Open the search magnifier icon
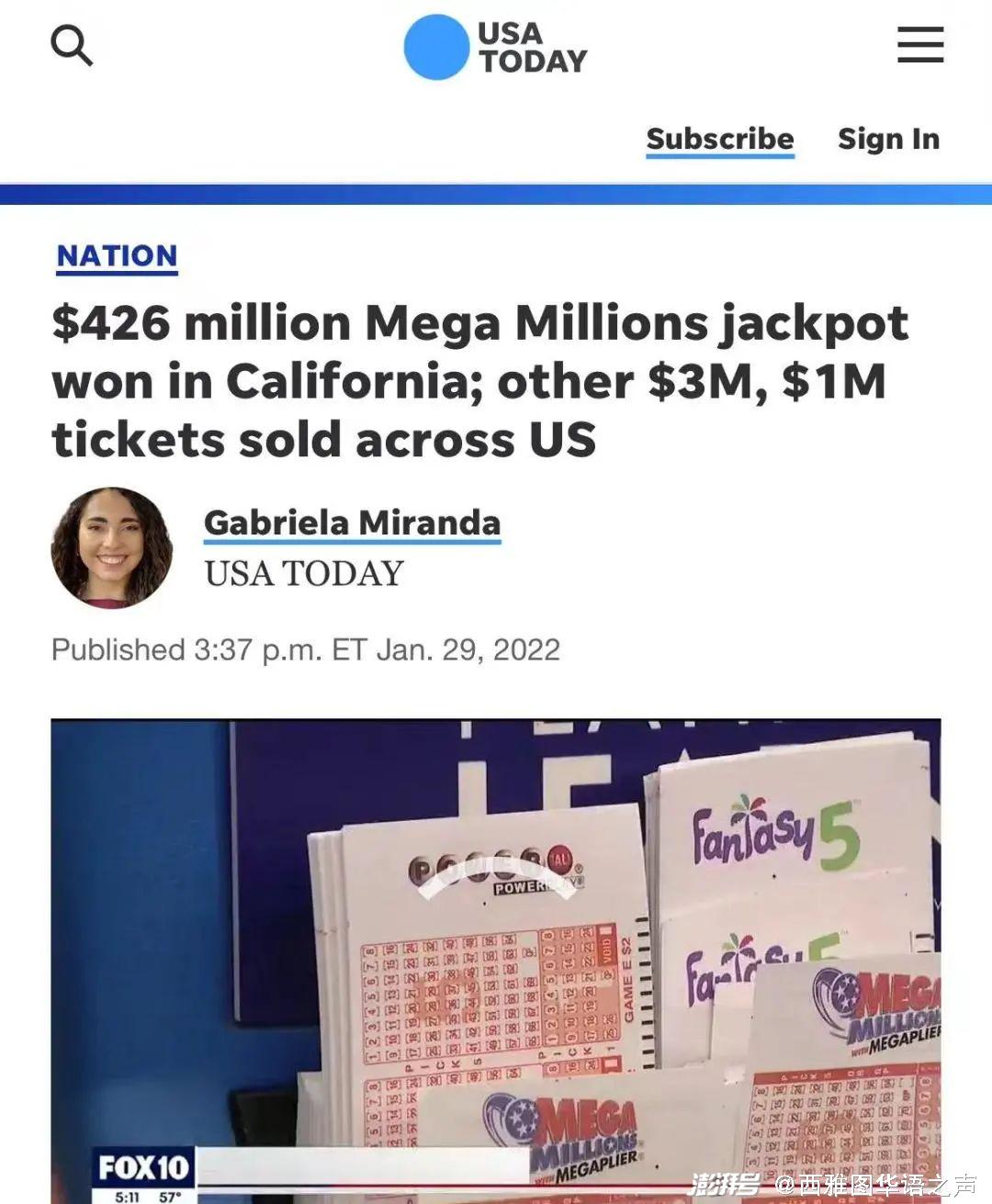The width and height of the screenshot is (992, 1204). click(x=71, y=45)
